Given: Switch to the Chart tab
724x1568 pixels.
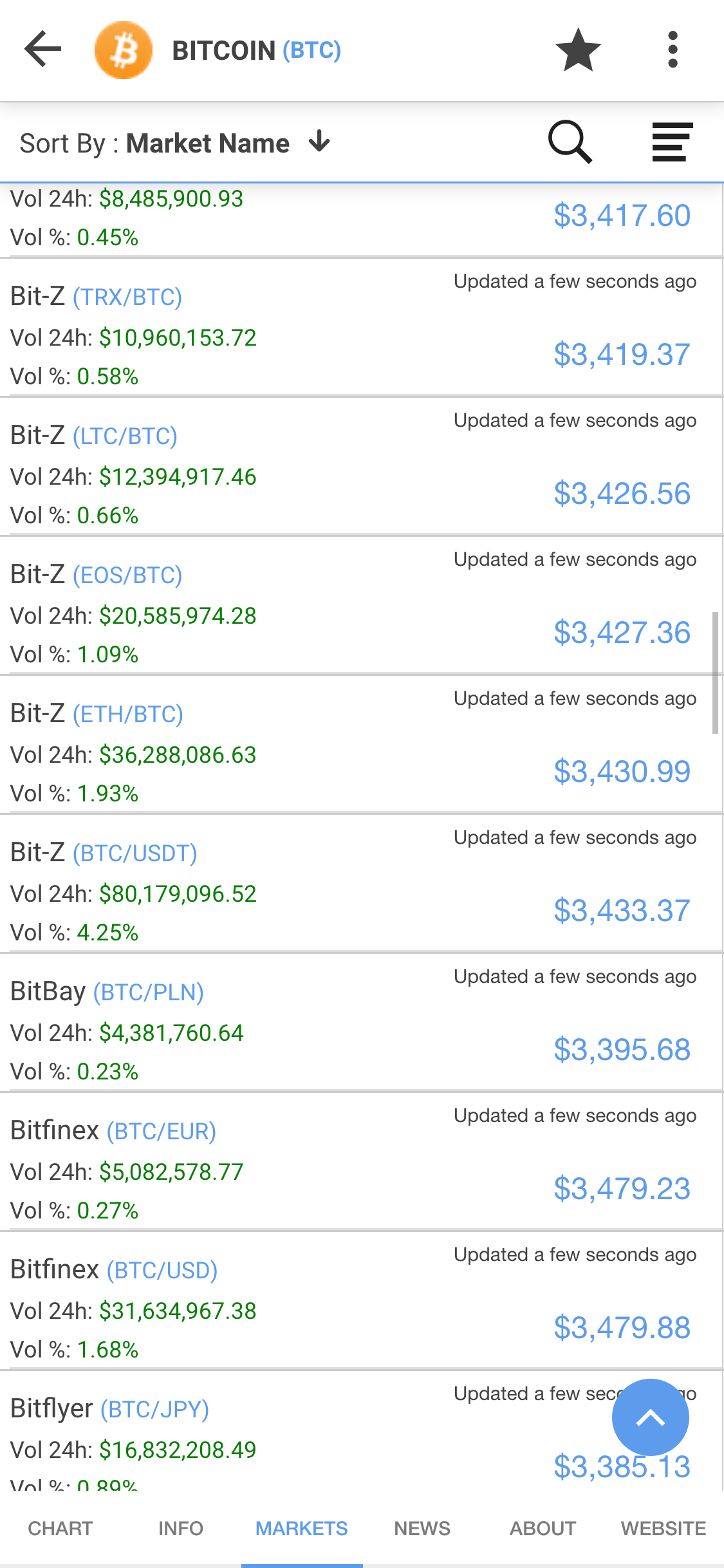Looking at the screenshot, I should point(60,1528).
